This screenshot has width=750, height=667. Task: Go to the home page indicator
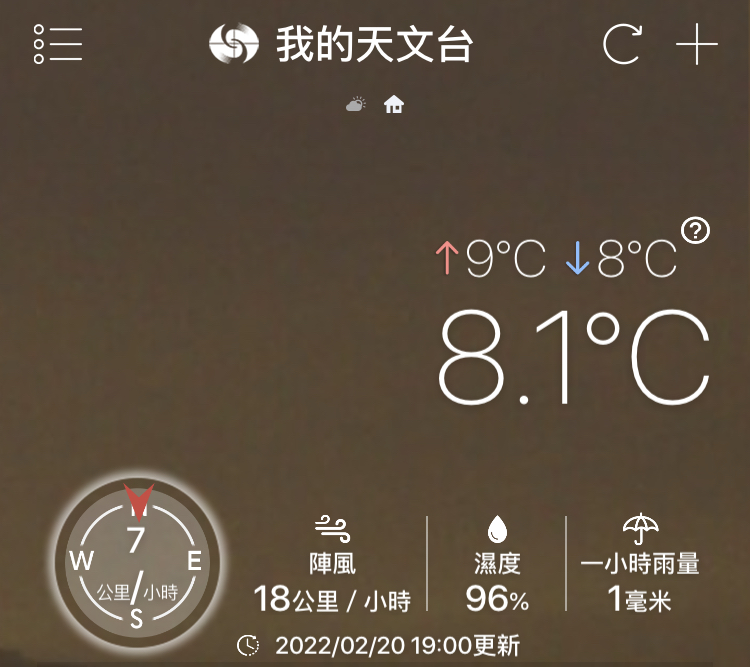(394, 104)
